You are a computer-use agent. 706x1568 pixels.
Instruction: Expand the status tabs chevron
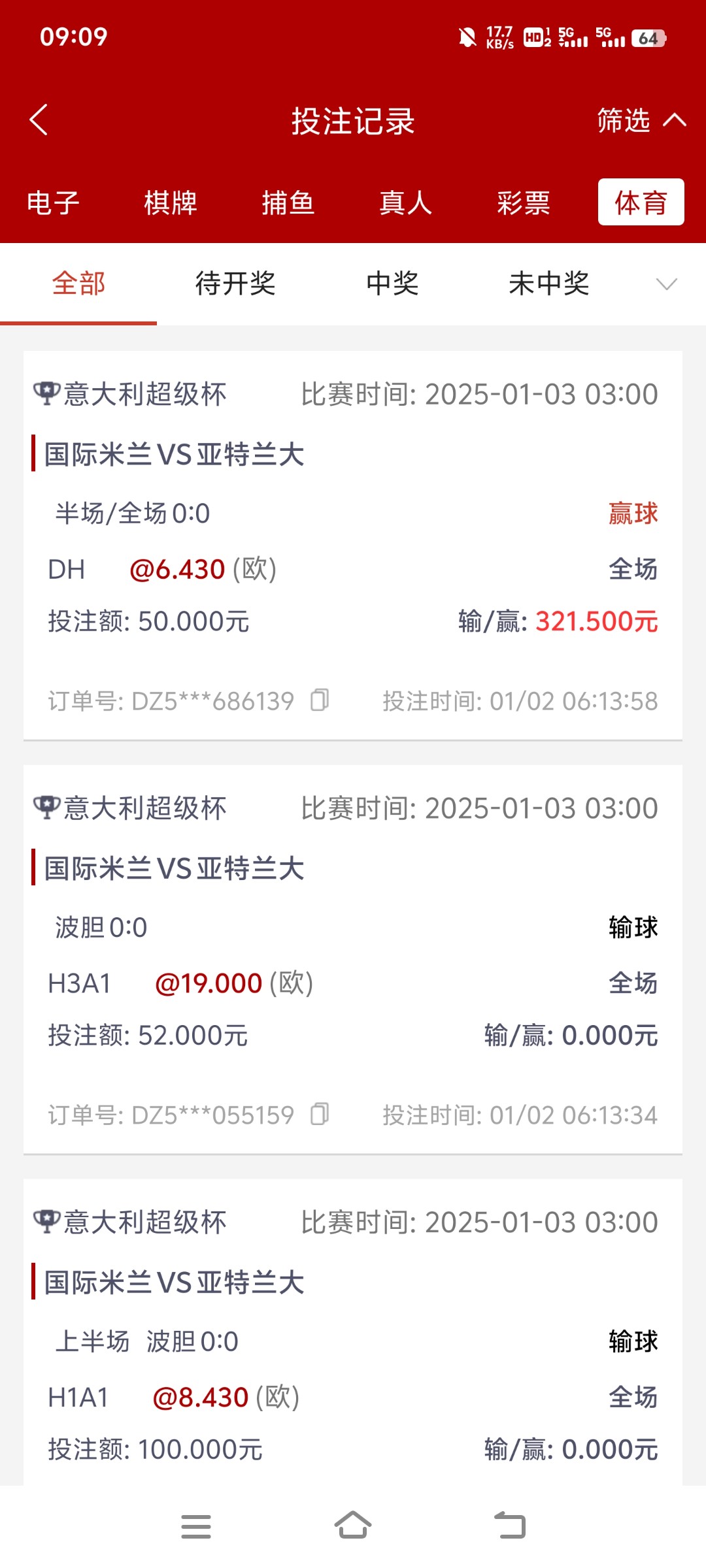[x=666, y=284]
